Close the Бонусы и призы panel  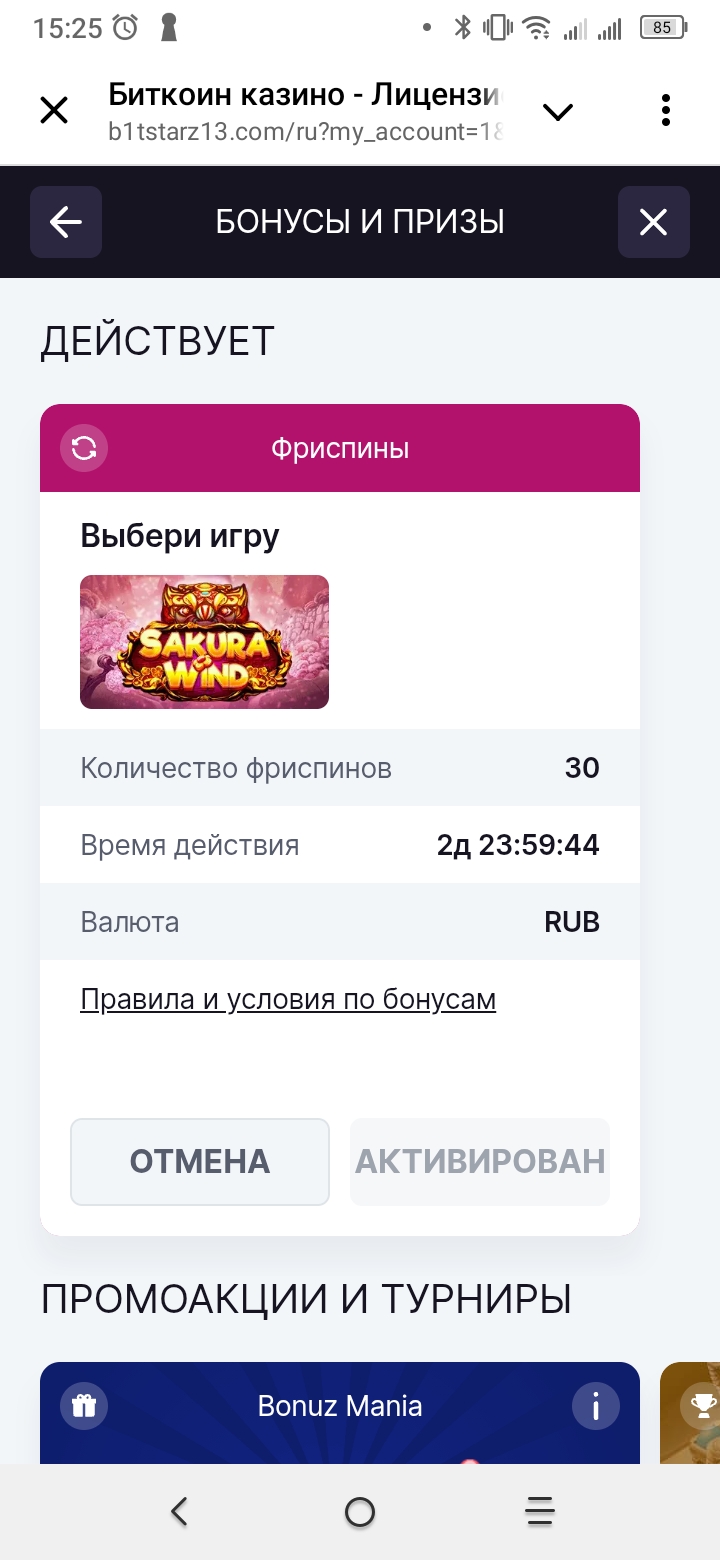tap(653, 222)
